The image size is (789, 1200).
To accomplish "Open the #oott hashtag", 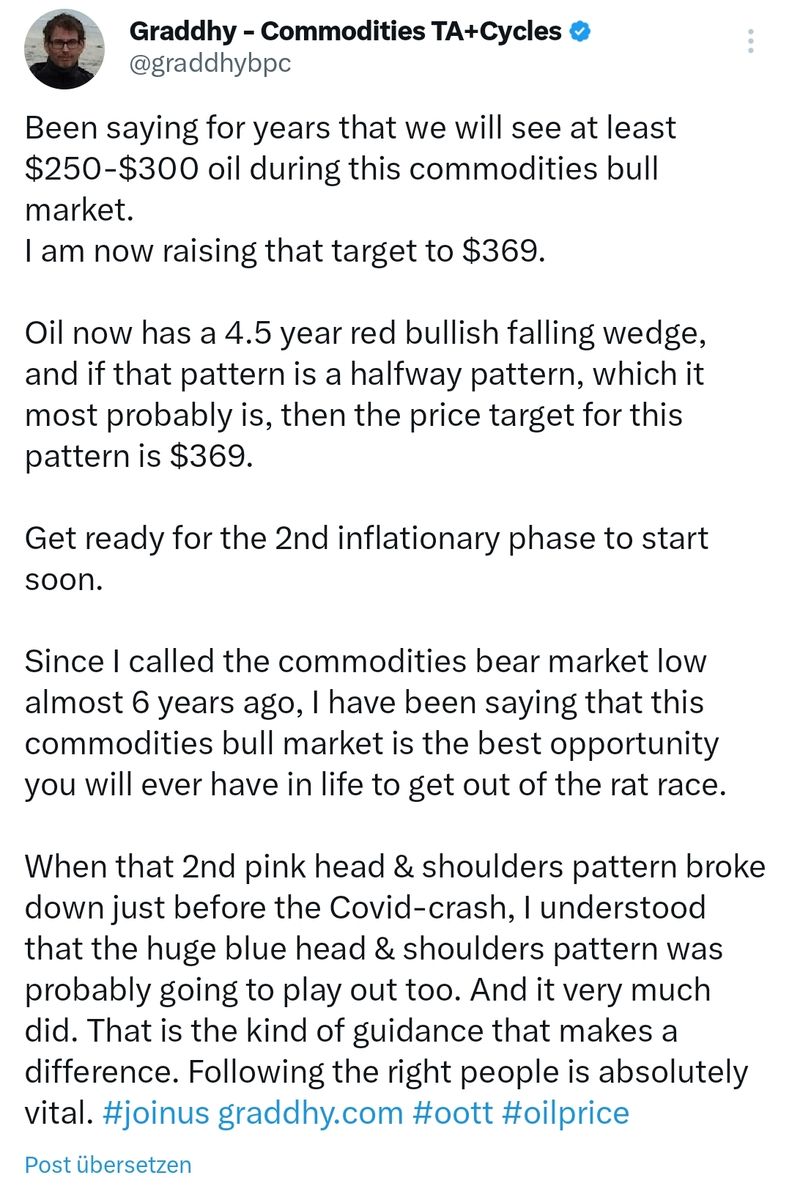I will (452, 1112).
